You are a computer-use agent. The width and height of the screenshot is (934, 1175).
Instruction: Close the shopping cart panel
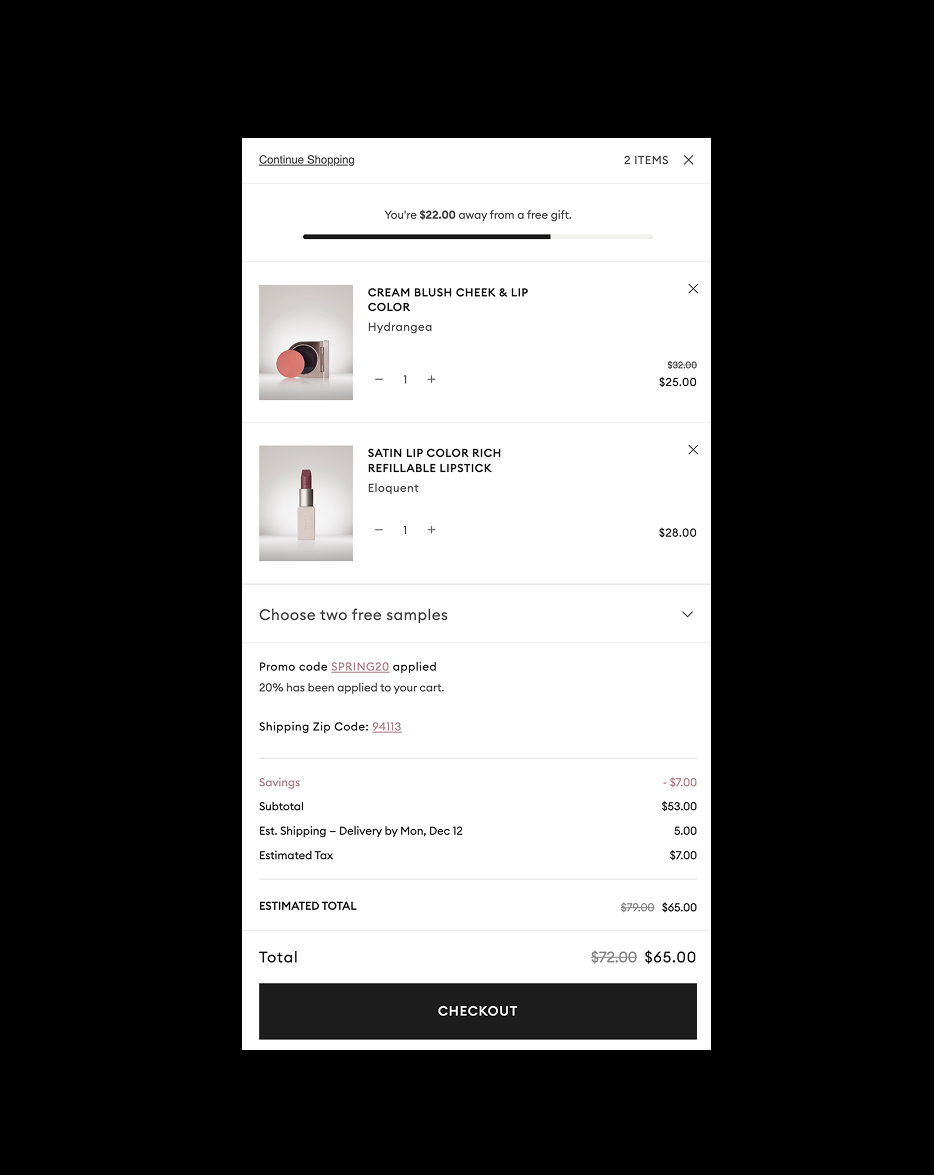click(x=688, y=160)
